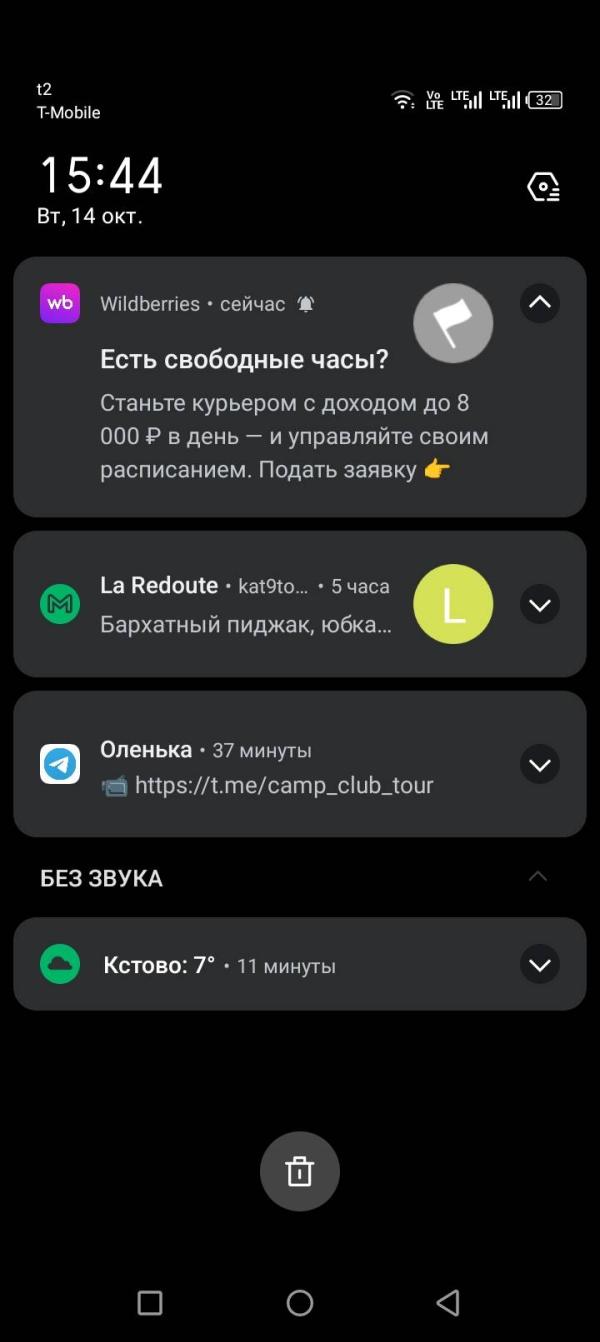Collapse the Wildberries notification
The height and width of the screenshot is (1342, 600).
539,303
